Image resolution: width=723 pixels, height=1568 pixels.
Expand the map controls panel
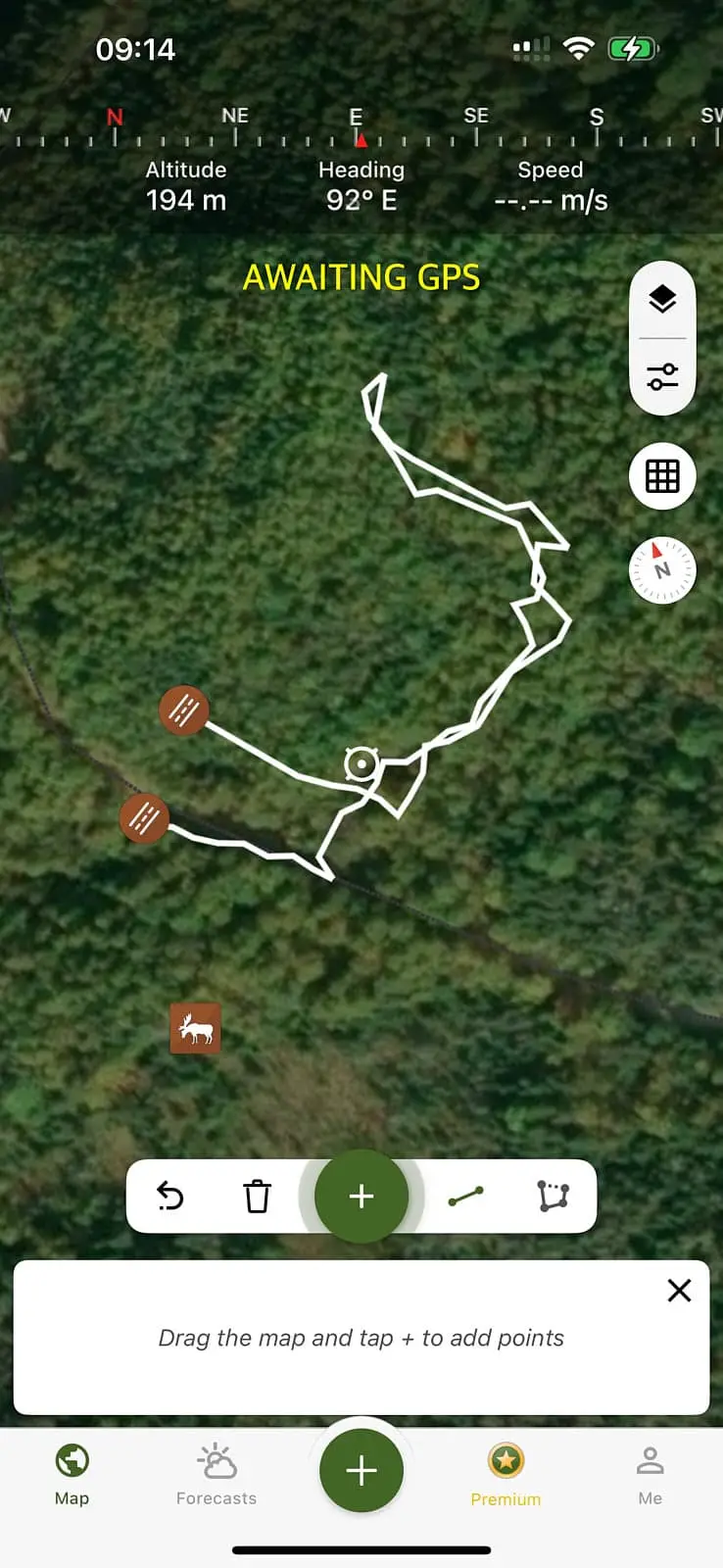(662, 338)
